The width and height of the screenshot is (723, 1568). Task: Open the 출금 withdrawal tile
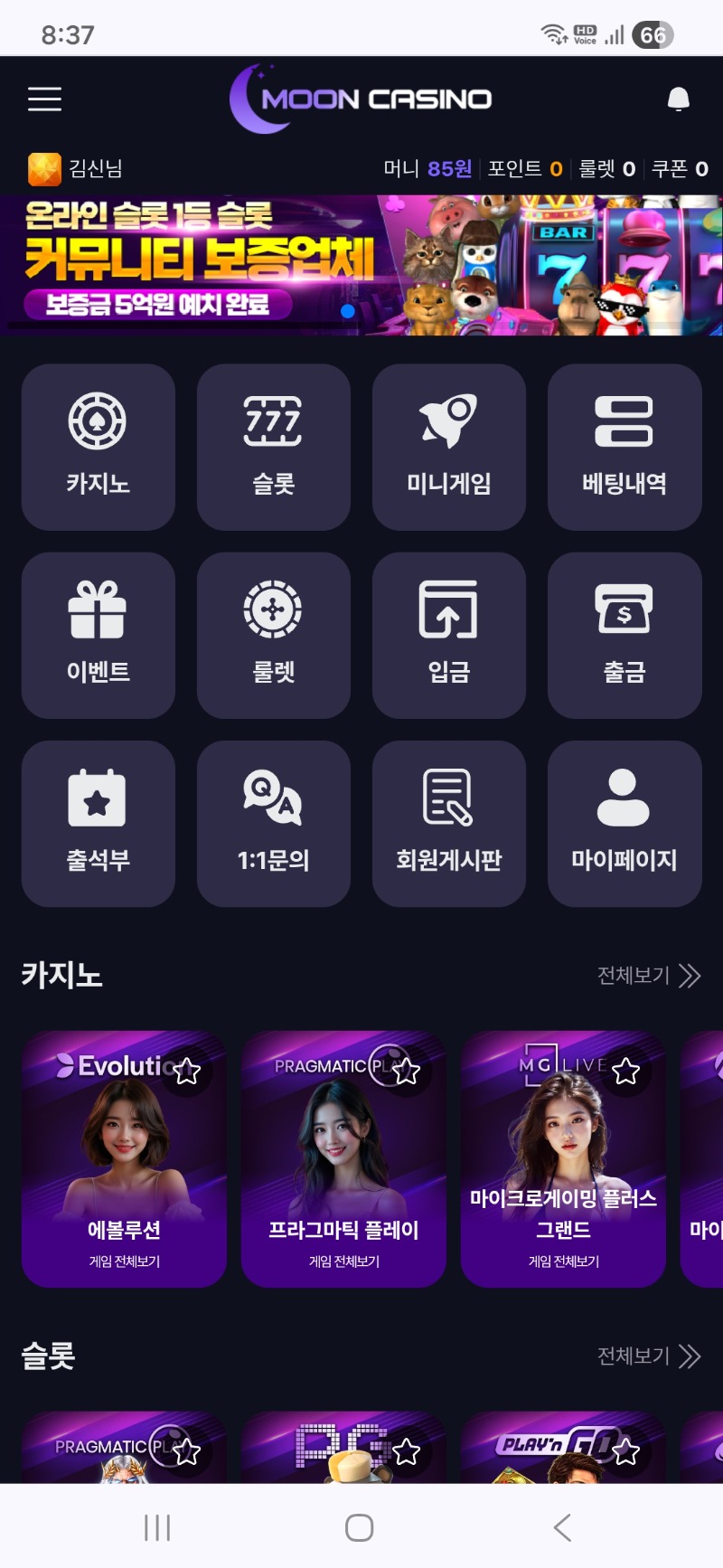coord(624,635)
